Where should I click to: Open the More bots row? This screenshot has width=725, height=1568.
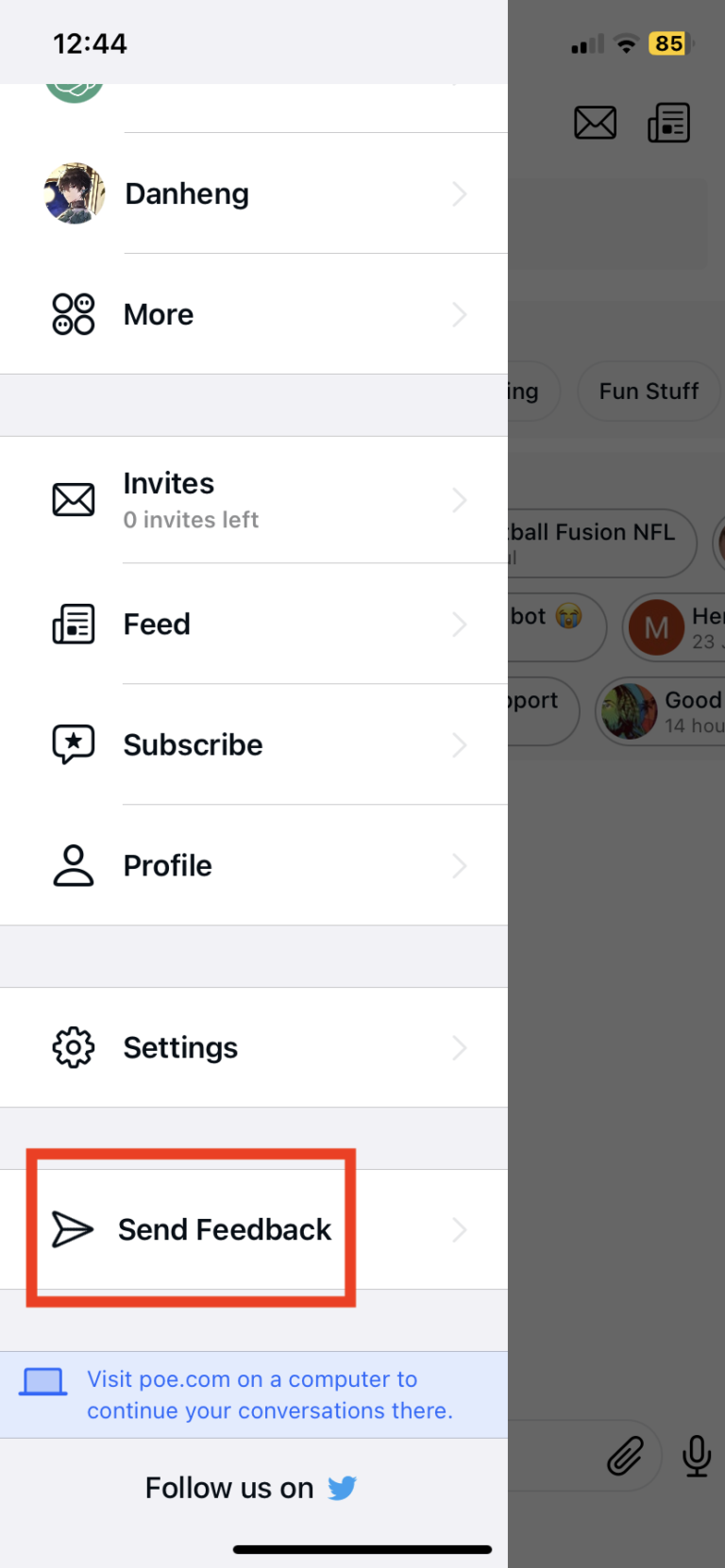pos(254,314)
